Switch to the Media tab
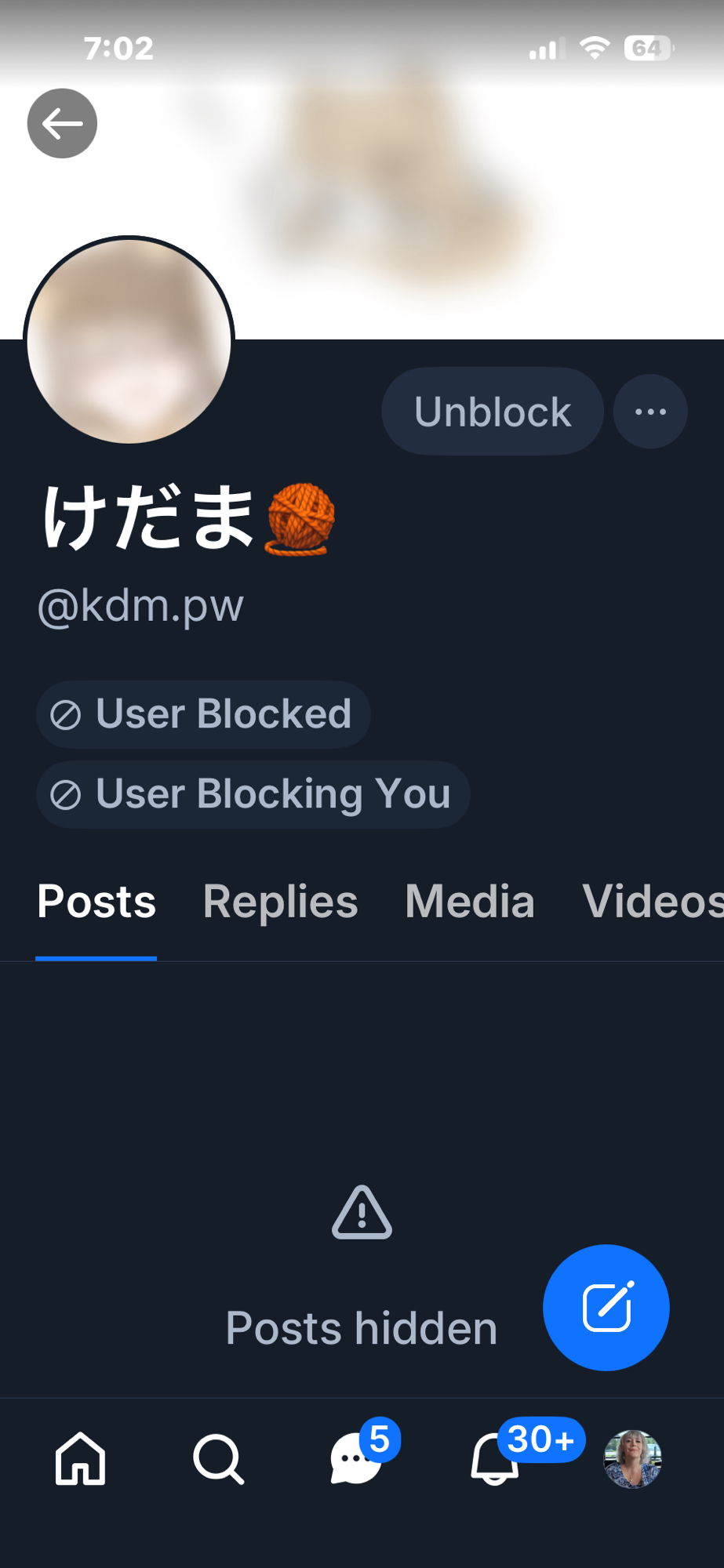Viewport: 724px width, 1568px height. tap(470, 902)
